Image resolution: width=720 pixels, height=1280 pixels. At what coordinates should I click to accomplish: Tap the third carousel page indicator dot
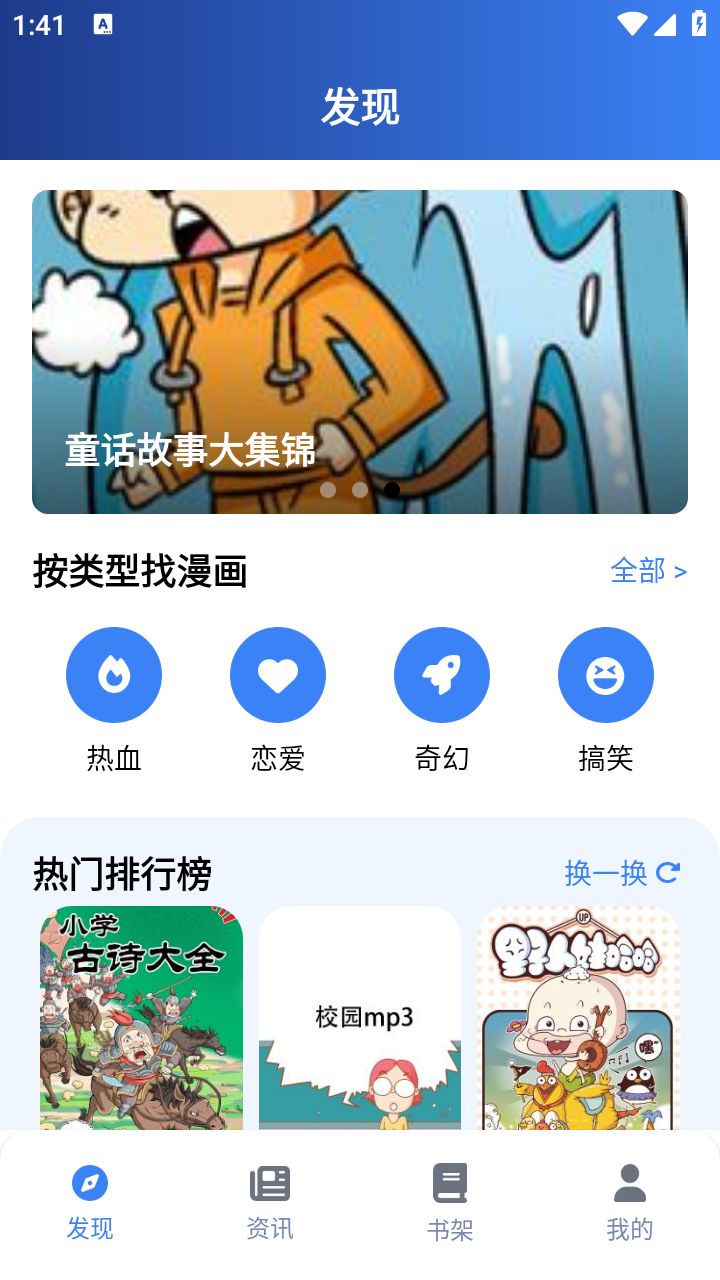(391, 489)
